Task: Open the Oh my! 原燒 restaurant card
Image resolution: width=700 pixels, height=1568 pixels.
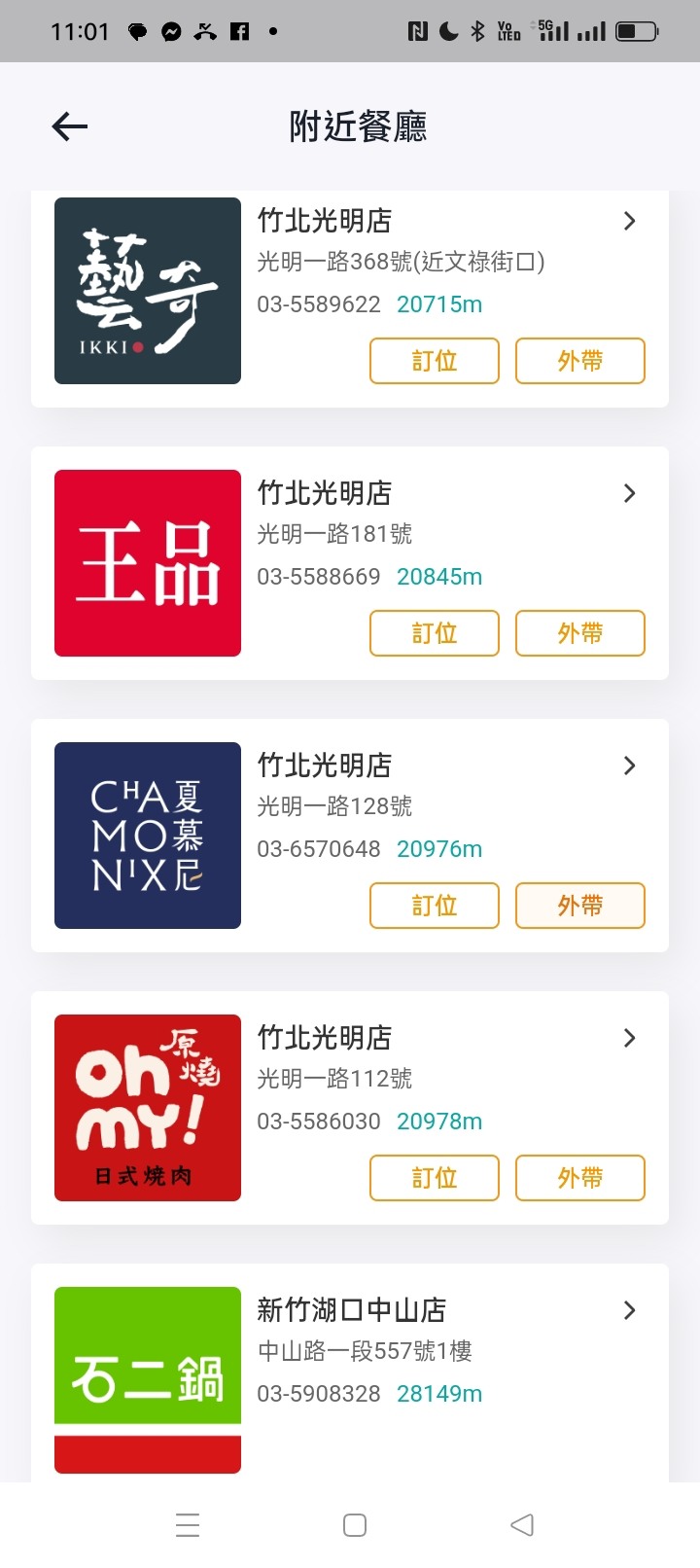Action: tap(350, 1108)
